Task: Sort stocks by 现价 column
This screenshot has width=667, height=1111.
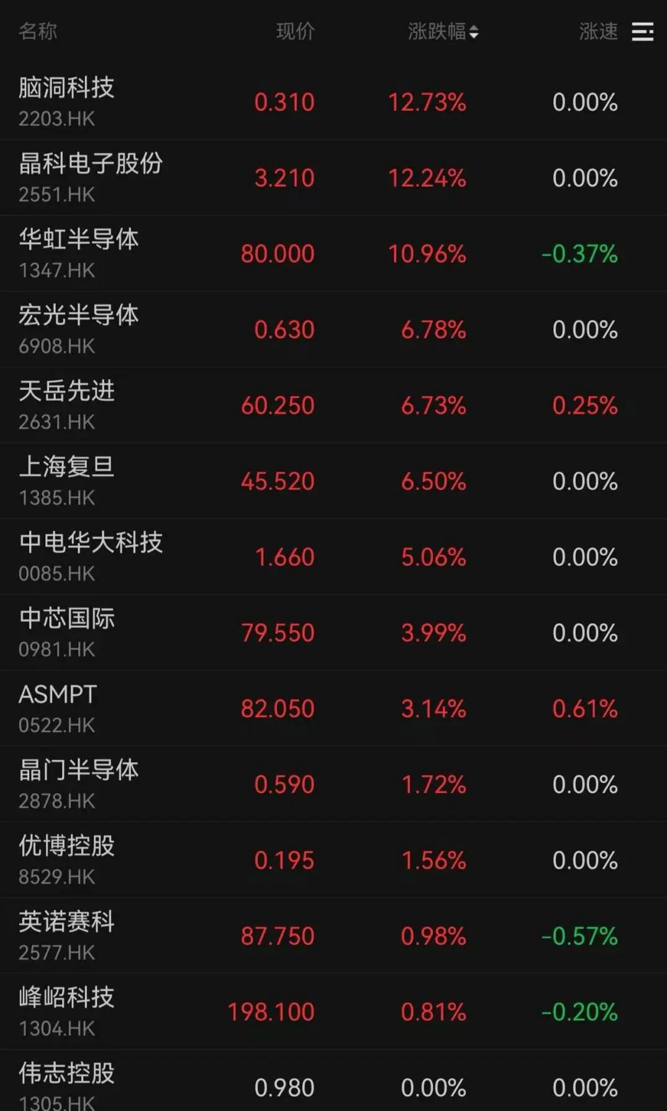Action: 295,32
